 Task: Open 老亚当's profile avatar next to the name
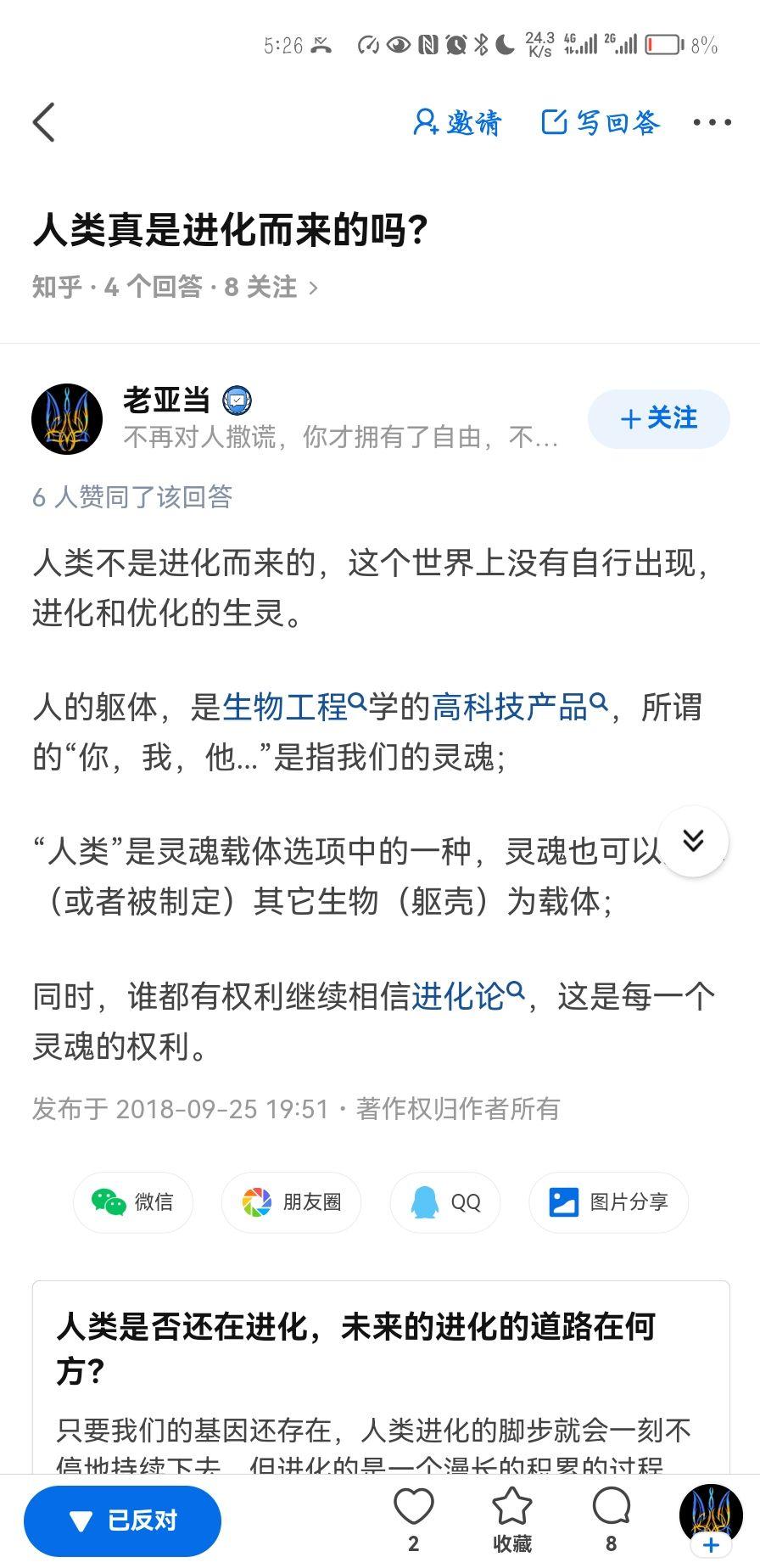[x=67, y=418]
